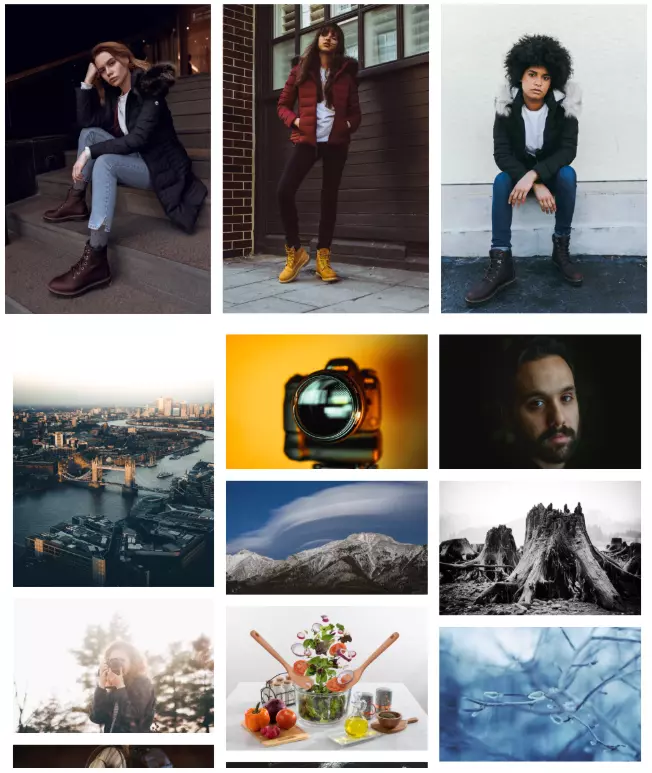Open the photo of woman with afro hair
This screenshot has height=773, width=652.
pyautogui.click(x=543, y=158)
